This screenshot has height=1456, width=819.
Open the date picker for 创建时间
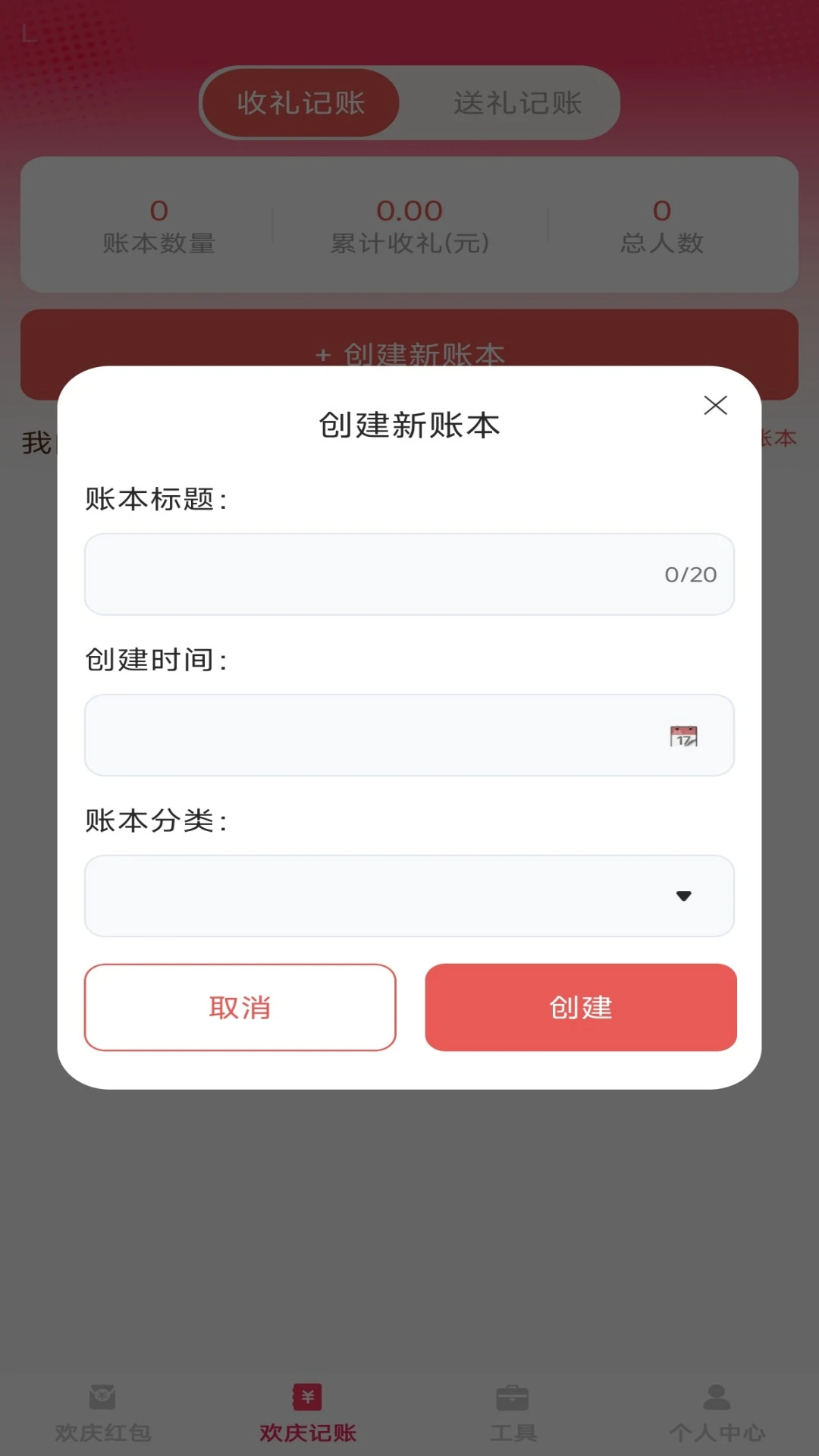pyautogui.click(x=409, y=734)
